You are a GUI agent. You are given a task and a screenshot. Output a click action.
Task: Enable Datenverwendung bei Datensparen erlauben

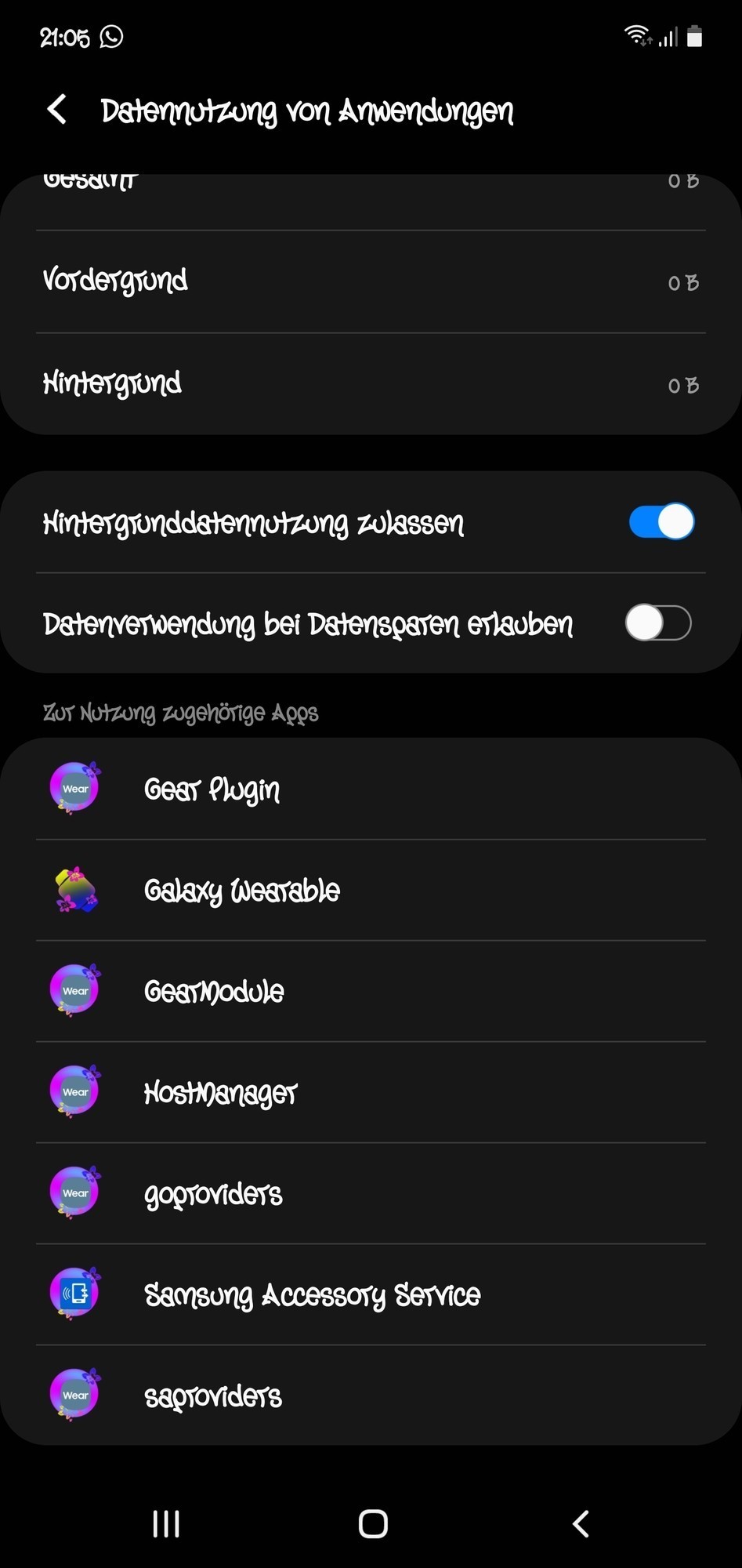(657, 624)
